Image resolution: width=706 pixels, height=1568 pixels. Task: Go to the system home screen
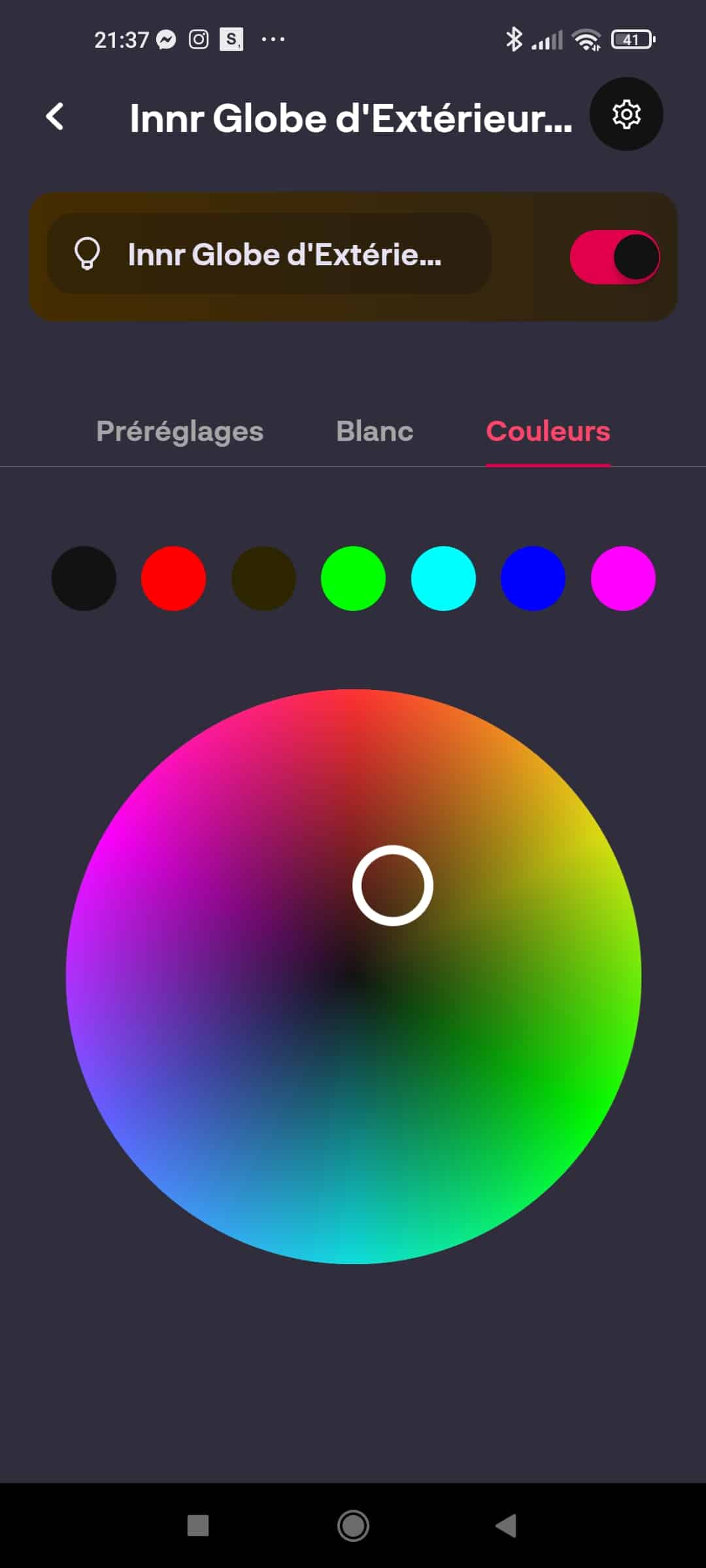[x=353, y=1526]
